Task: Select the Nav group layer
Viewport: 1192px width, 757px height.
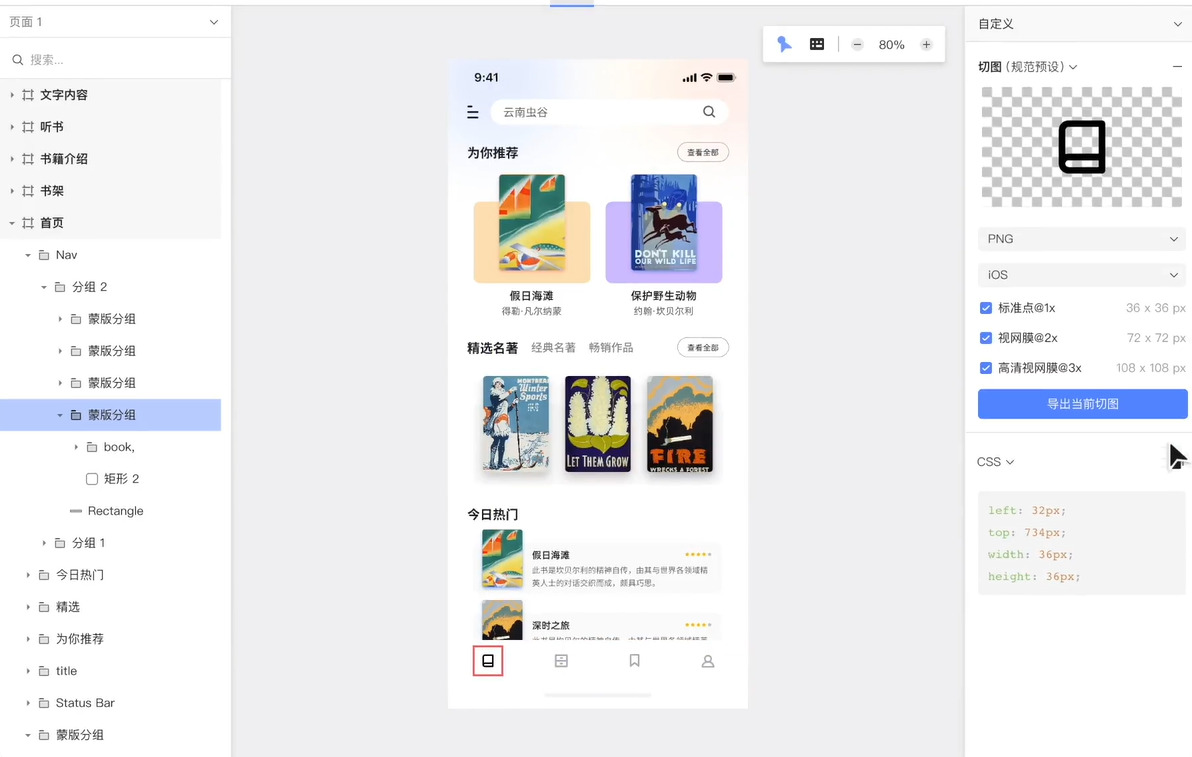Action: [x=66, y=255]
